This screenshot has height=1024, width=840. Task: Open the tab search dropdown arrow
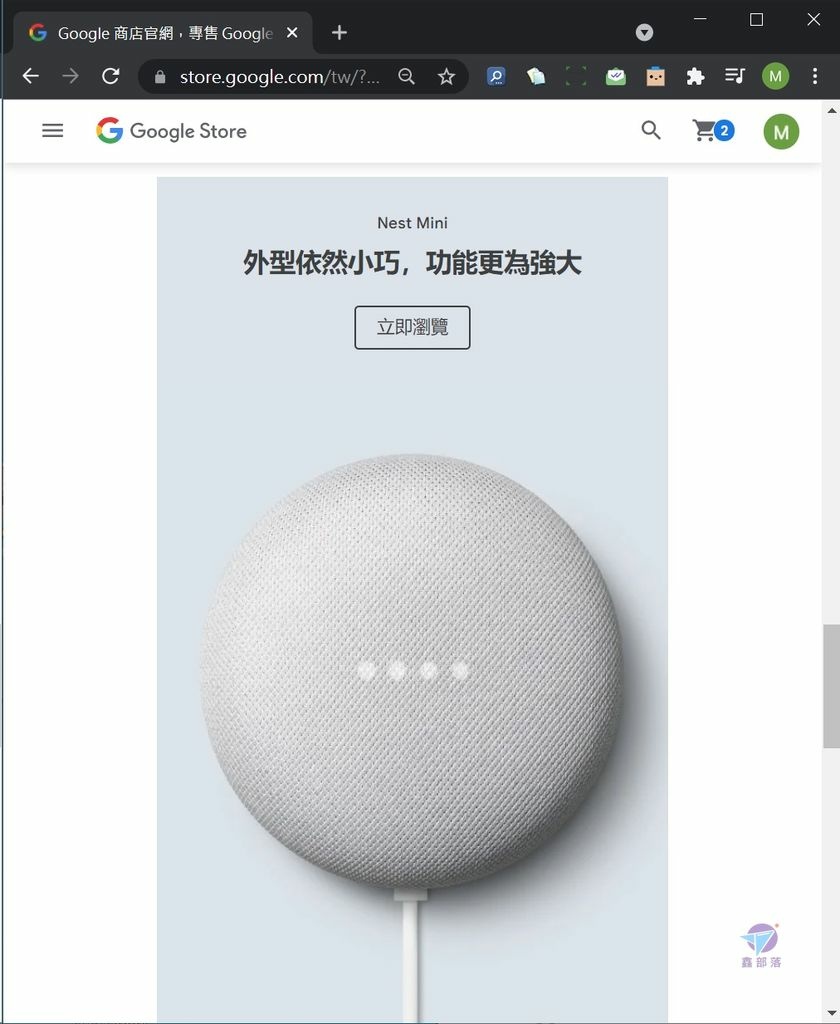coord(645,33)
